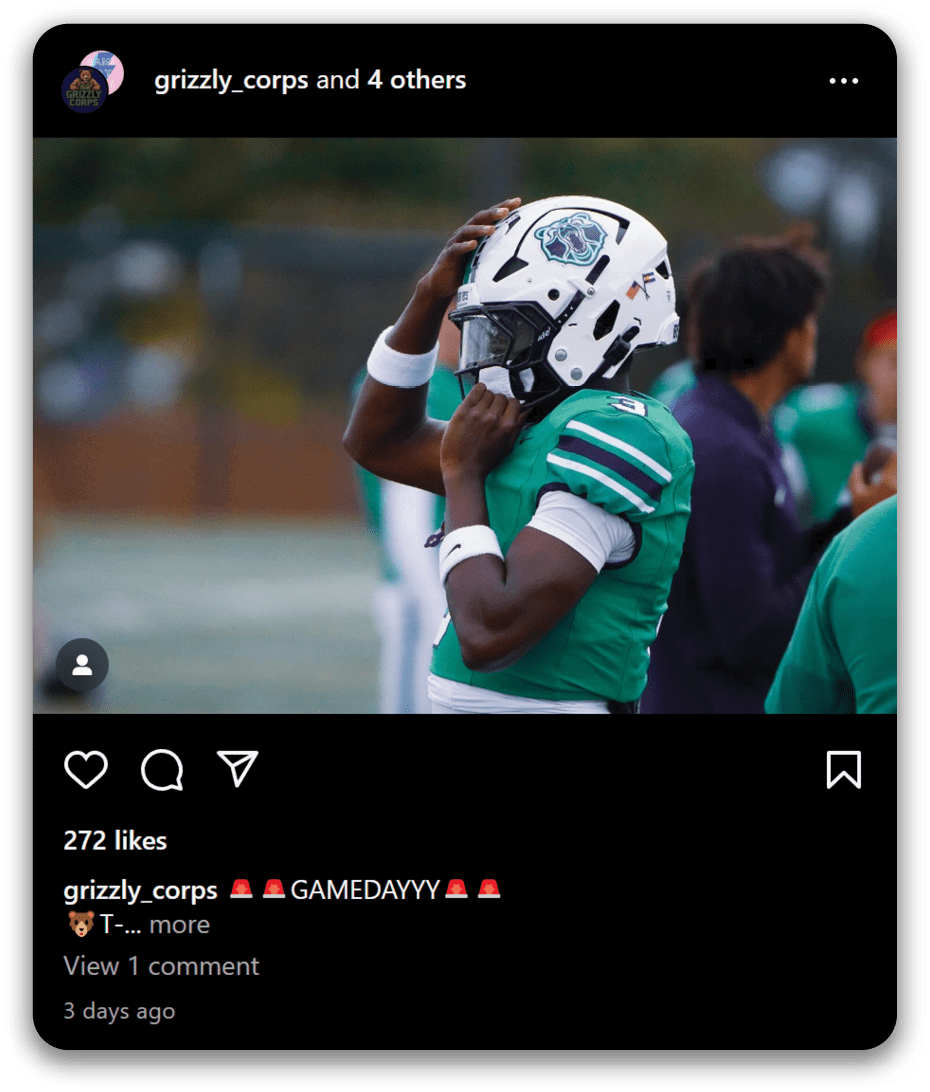
Task: Bookmark this post
Action: point(843,770)
